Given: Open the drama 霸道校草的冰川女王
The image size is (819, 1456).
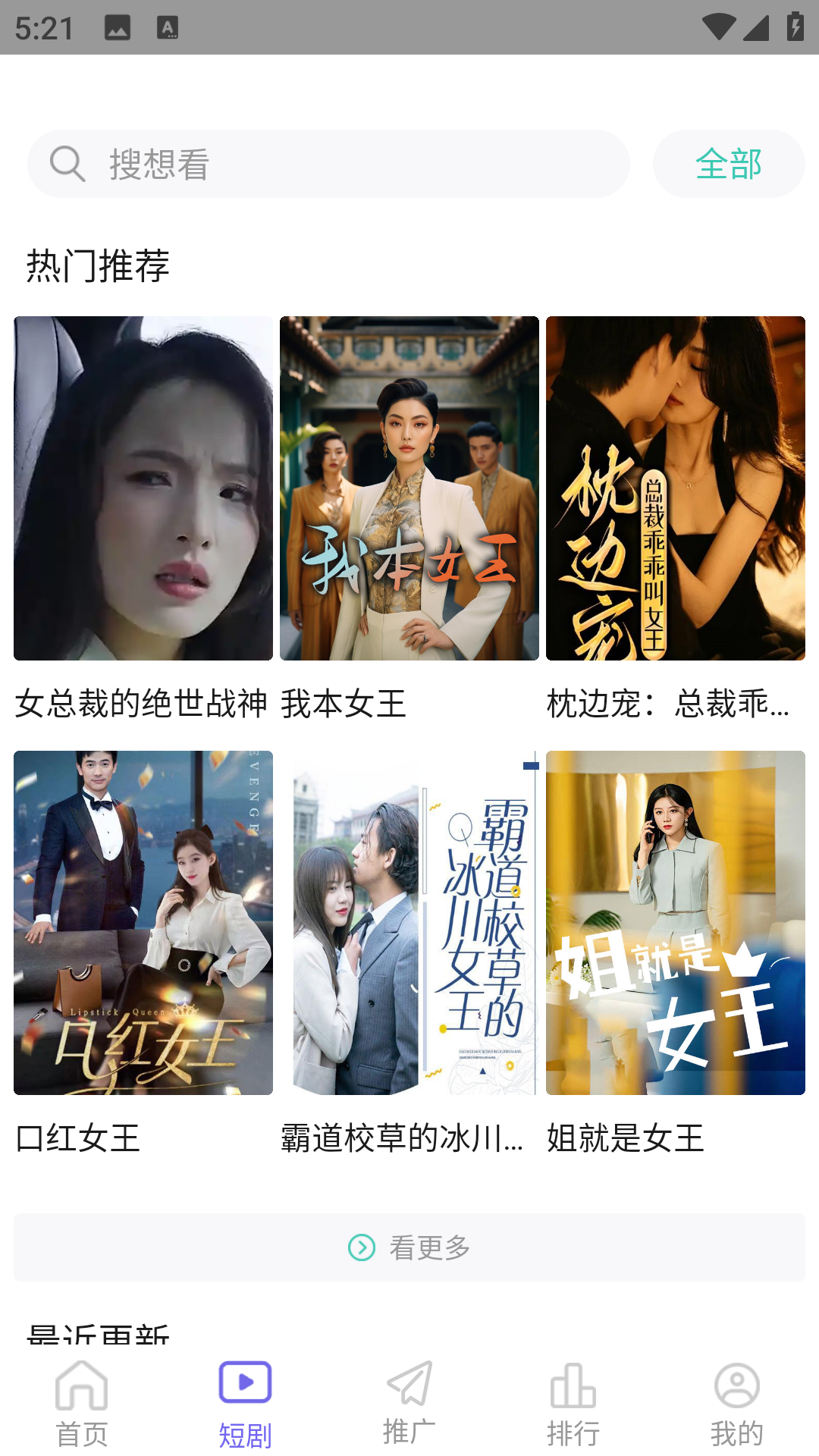Looking at the screenshot, I should 409,922.
